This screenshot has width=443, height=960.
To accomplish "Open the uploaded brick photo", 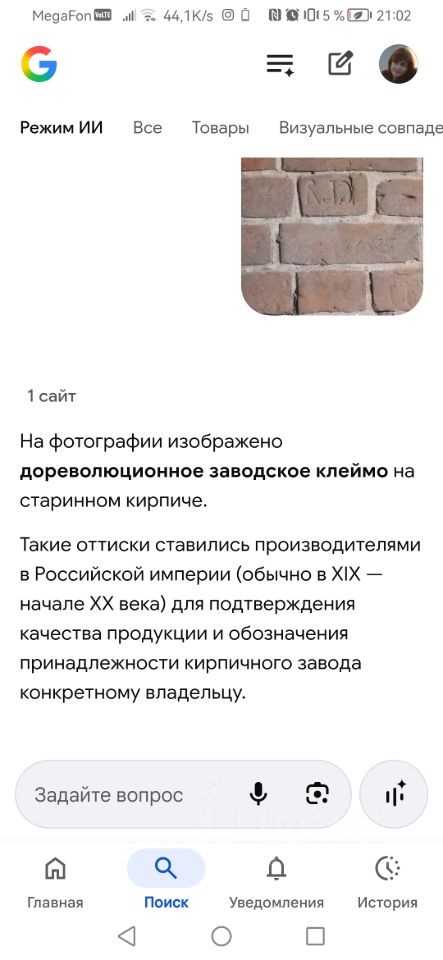I will (x=332, y=236).
